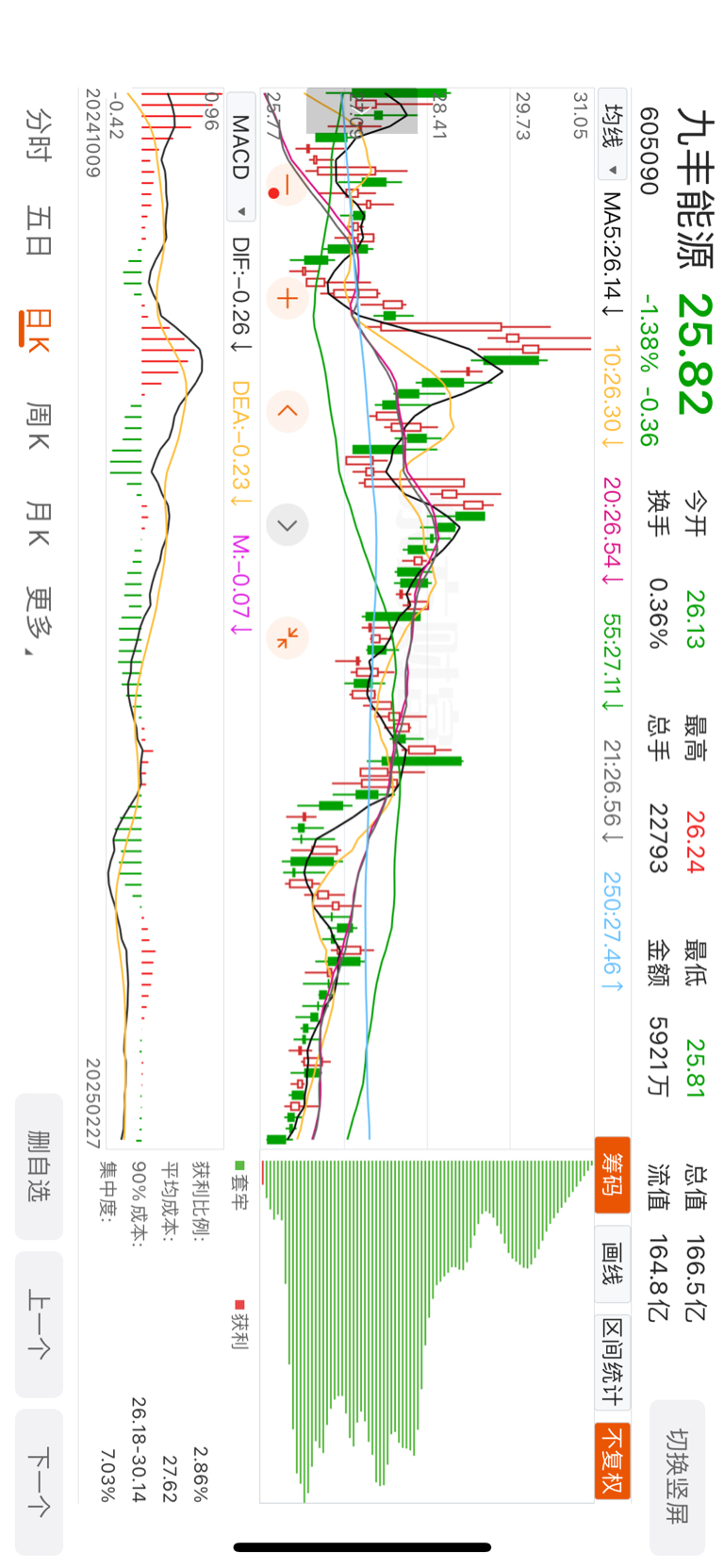
Task: Open the 画线 drawing tool
Action: click(x=613, y=1263)
